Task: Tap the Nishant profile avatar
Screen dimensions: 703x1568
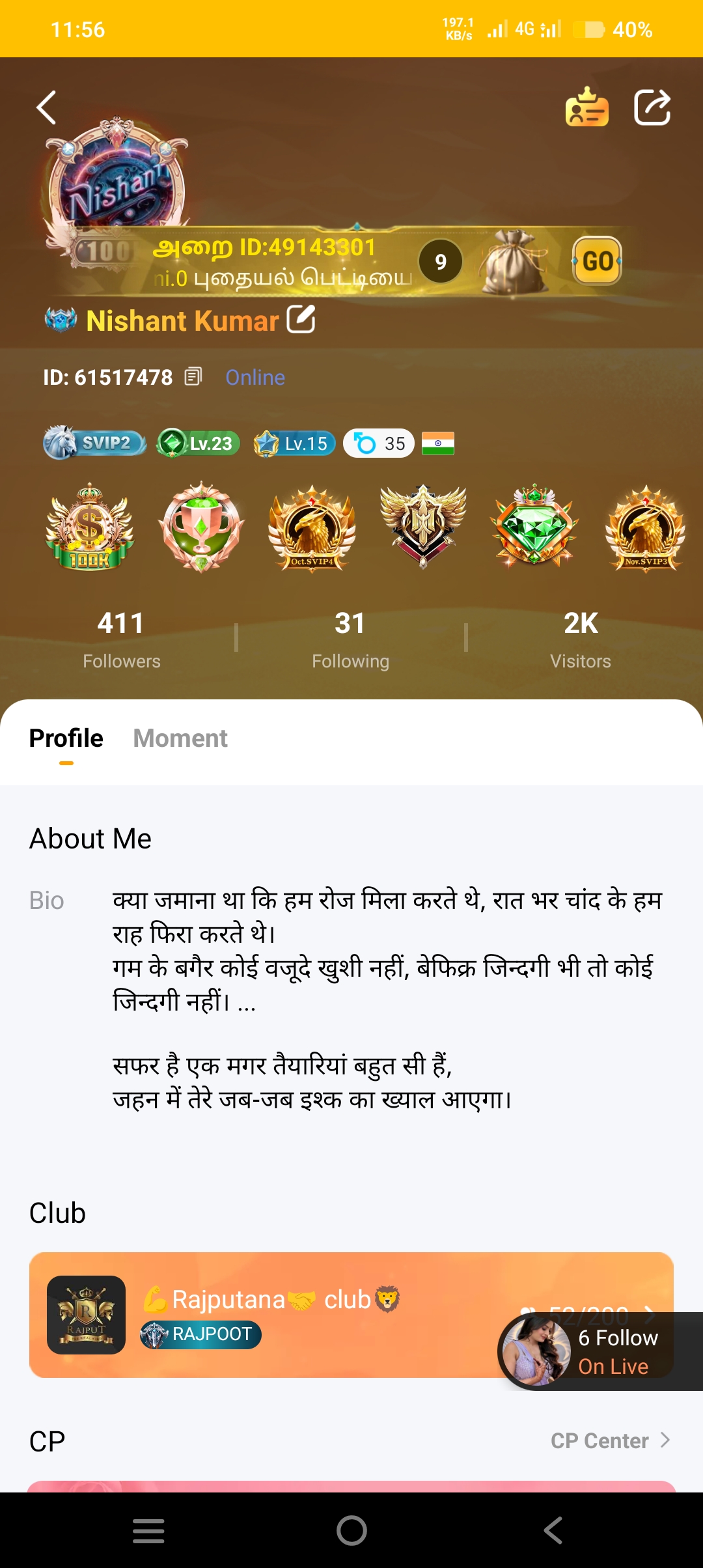Action: [x=117, y=189]
